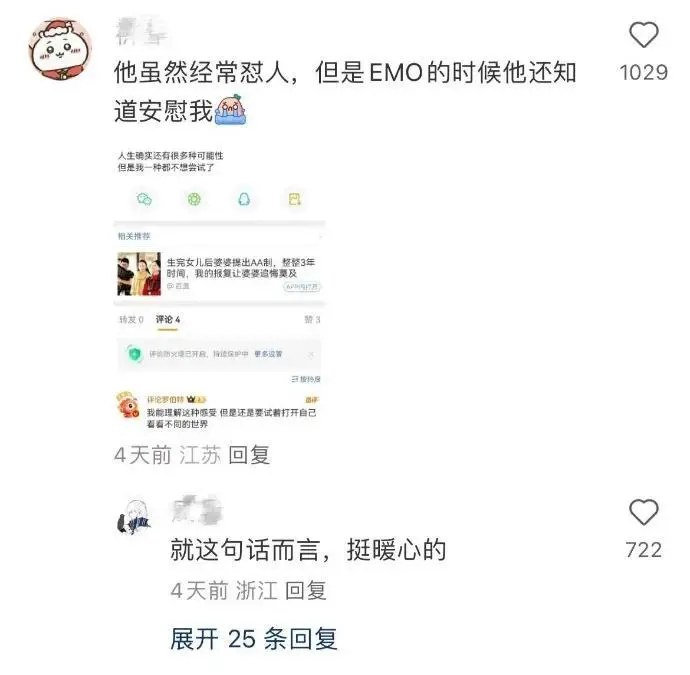The image size is (690, 675).
Task: Expand the 25 replies
Action: pyautogui.click(x=253, y=639)
